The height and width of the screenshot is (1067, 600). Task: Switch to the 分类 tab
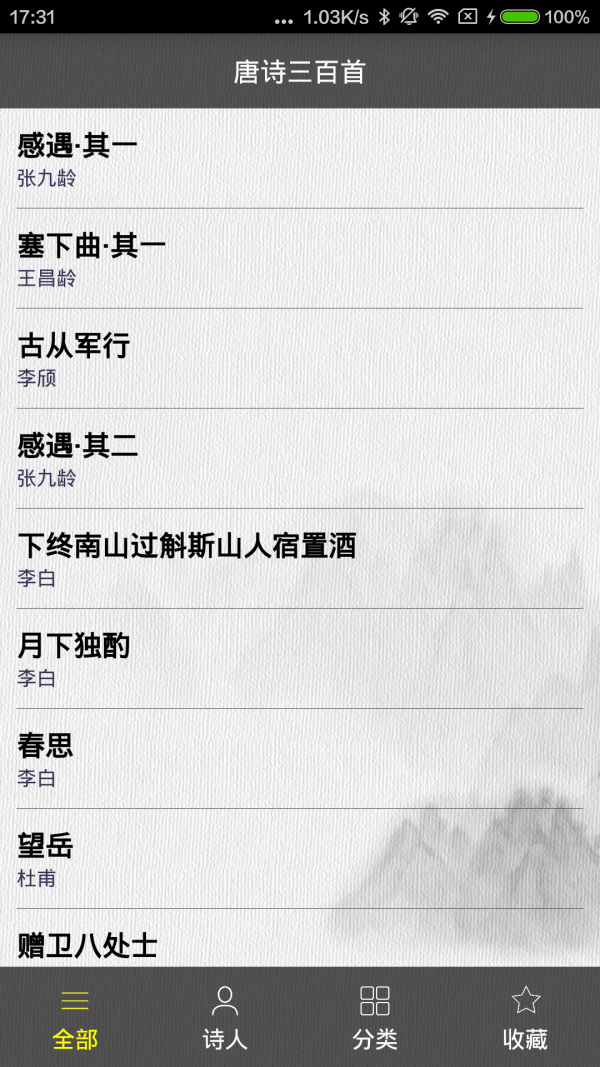[375, 1017]
